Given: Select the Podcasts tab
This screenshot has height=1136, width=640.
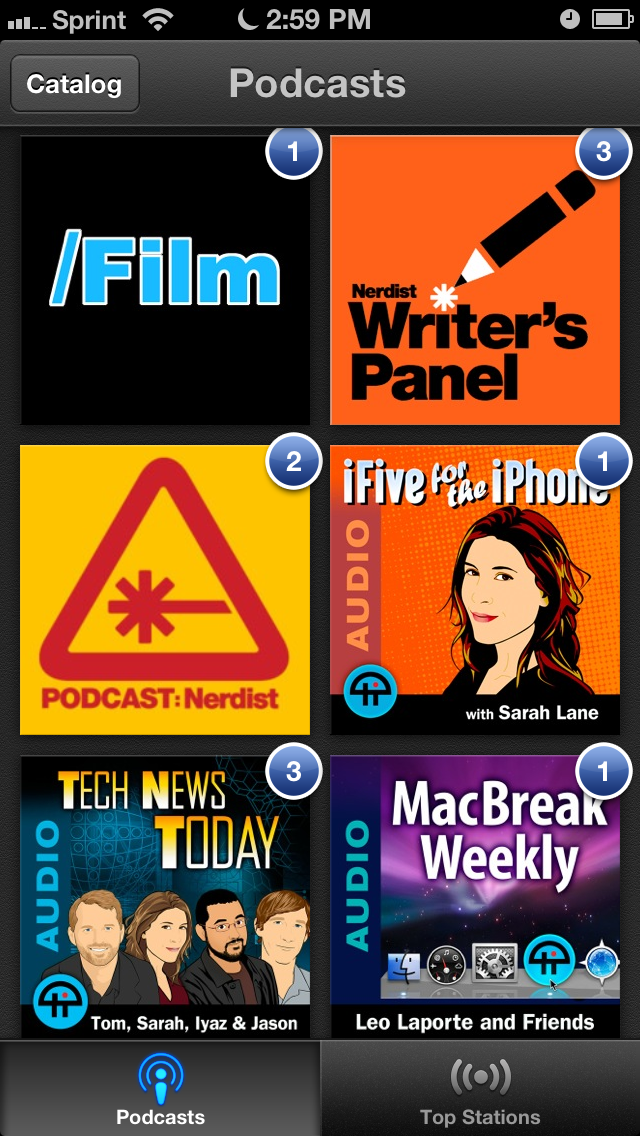Looking at the screenshot, I should coord(160,1089).
